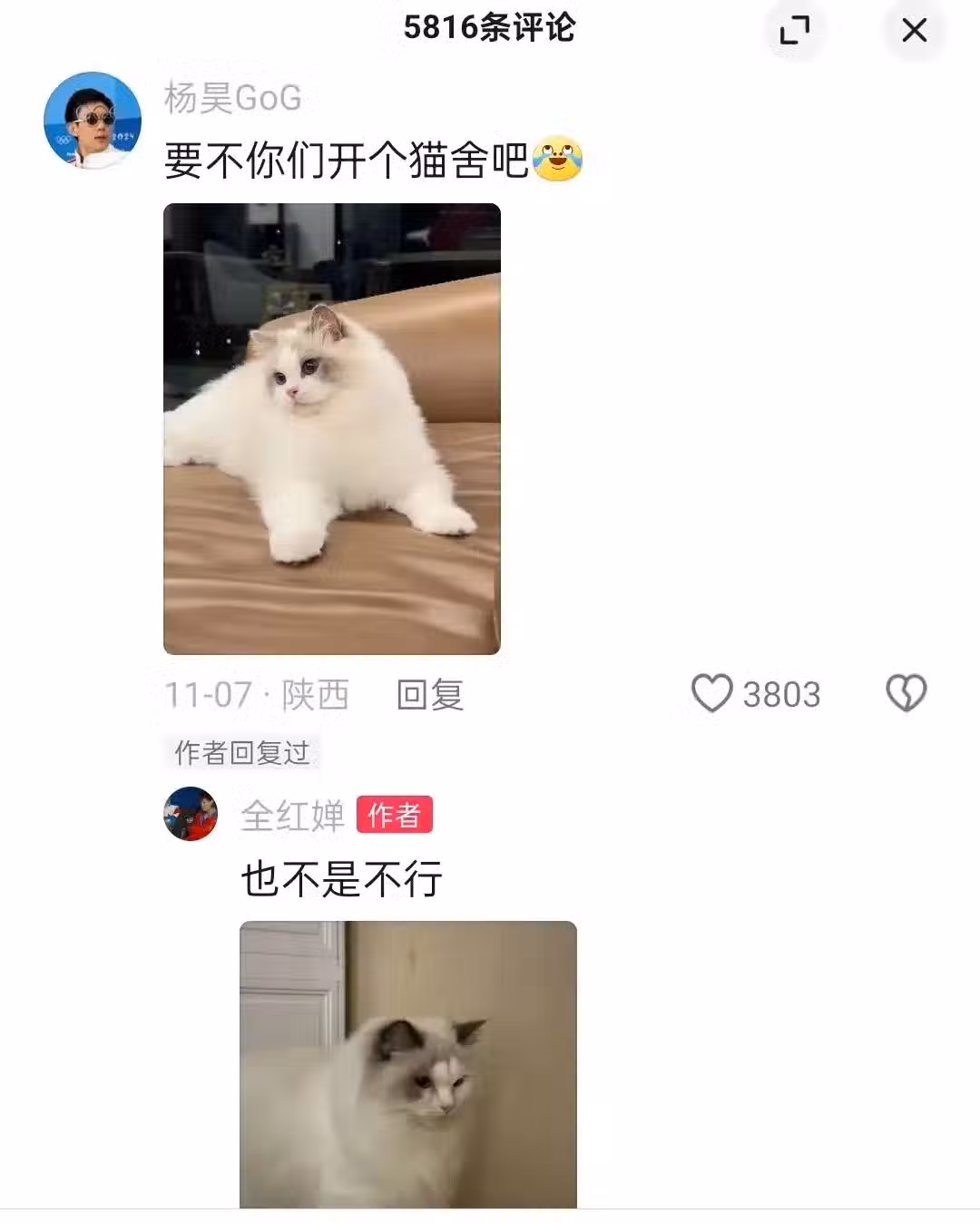Image resolution: width=980 pixels, height=1223 pixels.
Task: Open 杨昊GoG's profile avatar
Action: pos(93,120)
